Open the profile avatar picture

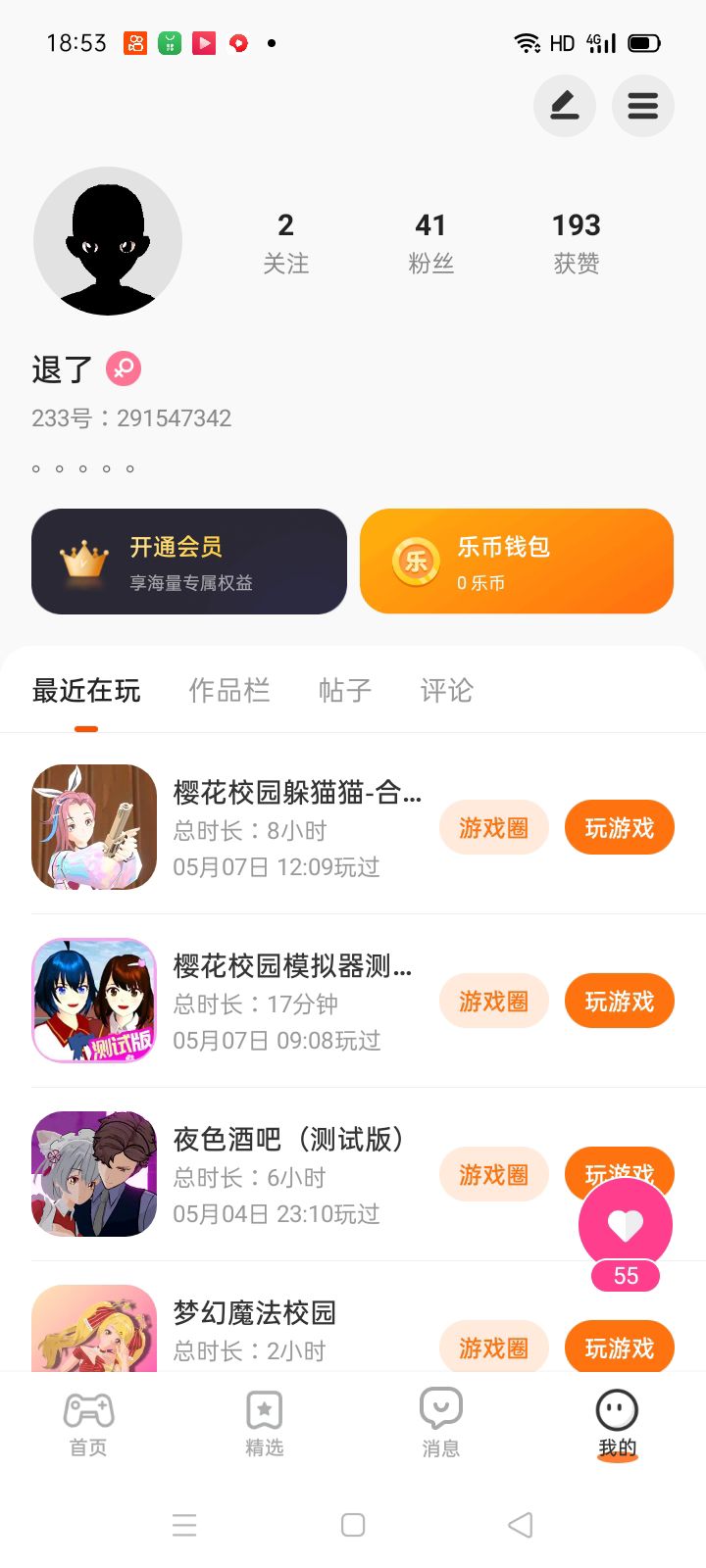click(108, 241)
